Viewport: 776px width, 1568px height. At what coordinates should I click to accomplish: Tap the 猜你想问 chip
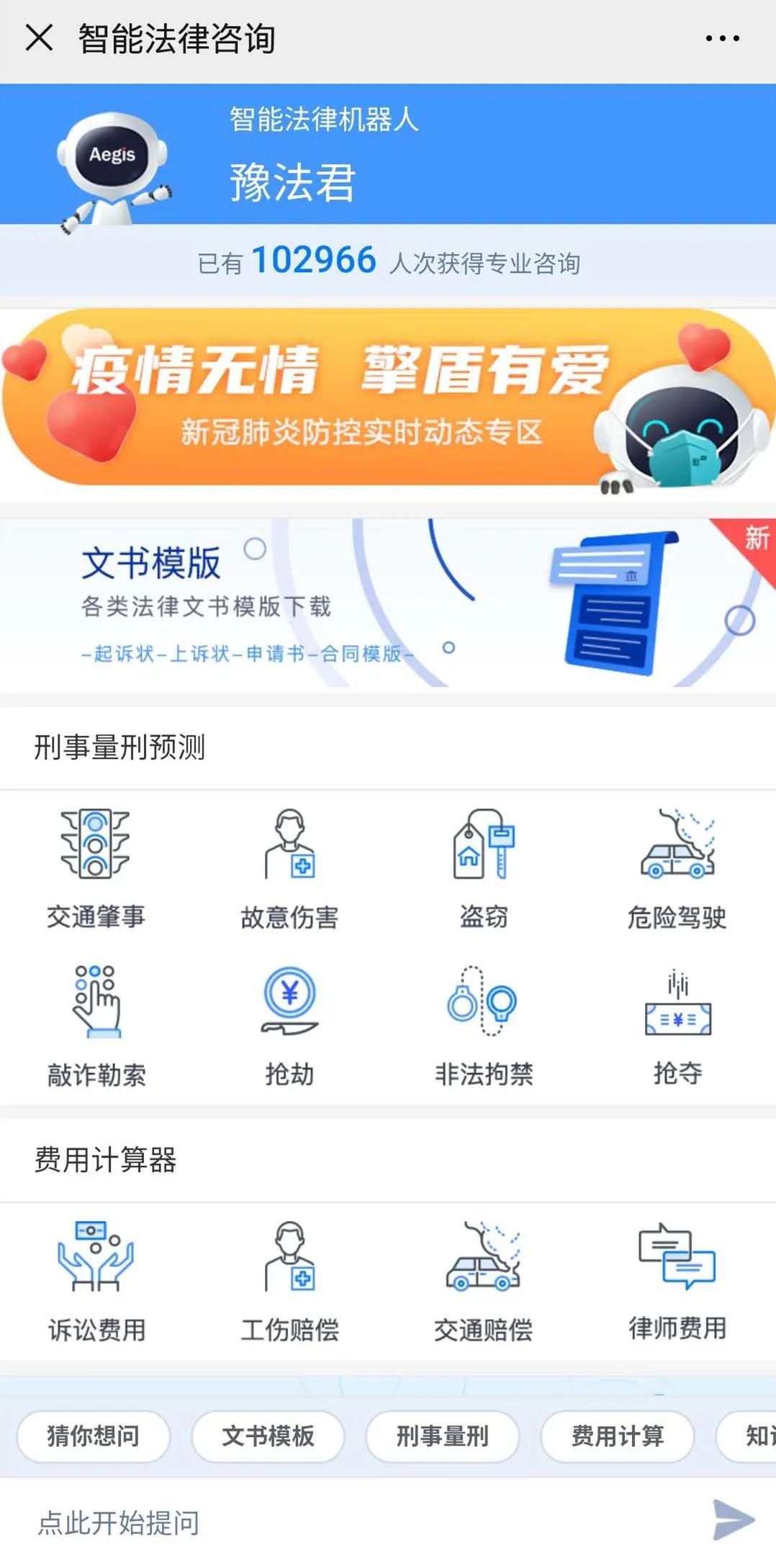coord(94,1436)
